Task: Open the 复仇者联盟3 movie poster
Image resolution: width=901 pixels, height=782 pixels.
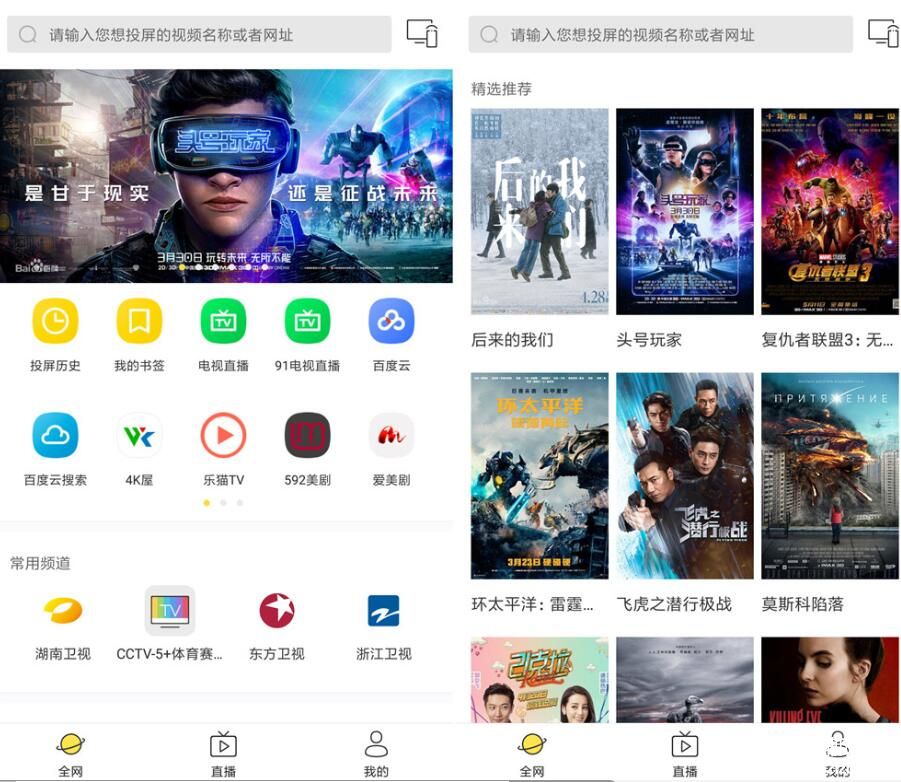Action: click(x=829, y=211)
